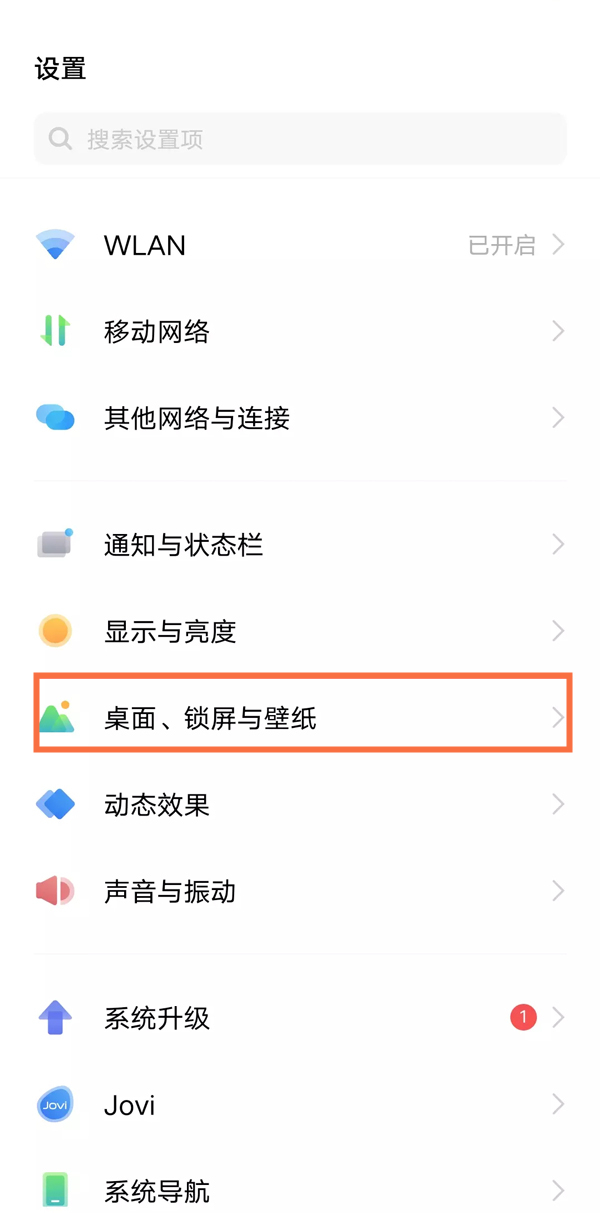This screenshot has height=1213, width=600.
Task: Open 移动网络 settings
Action: (x=300, y=331)
